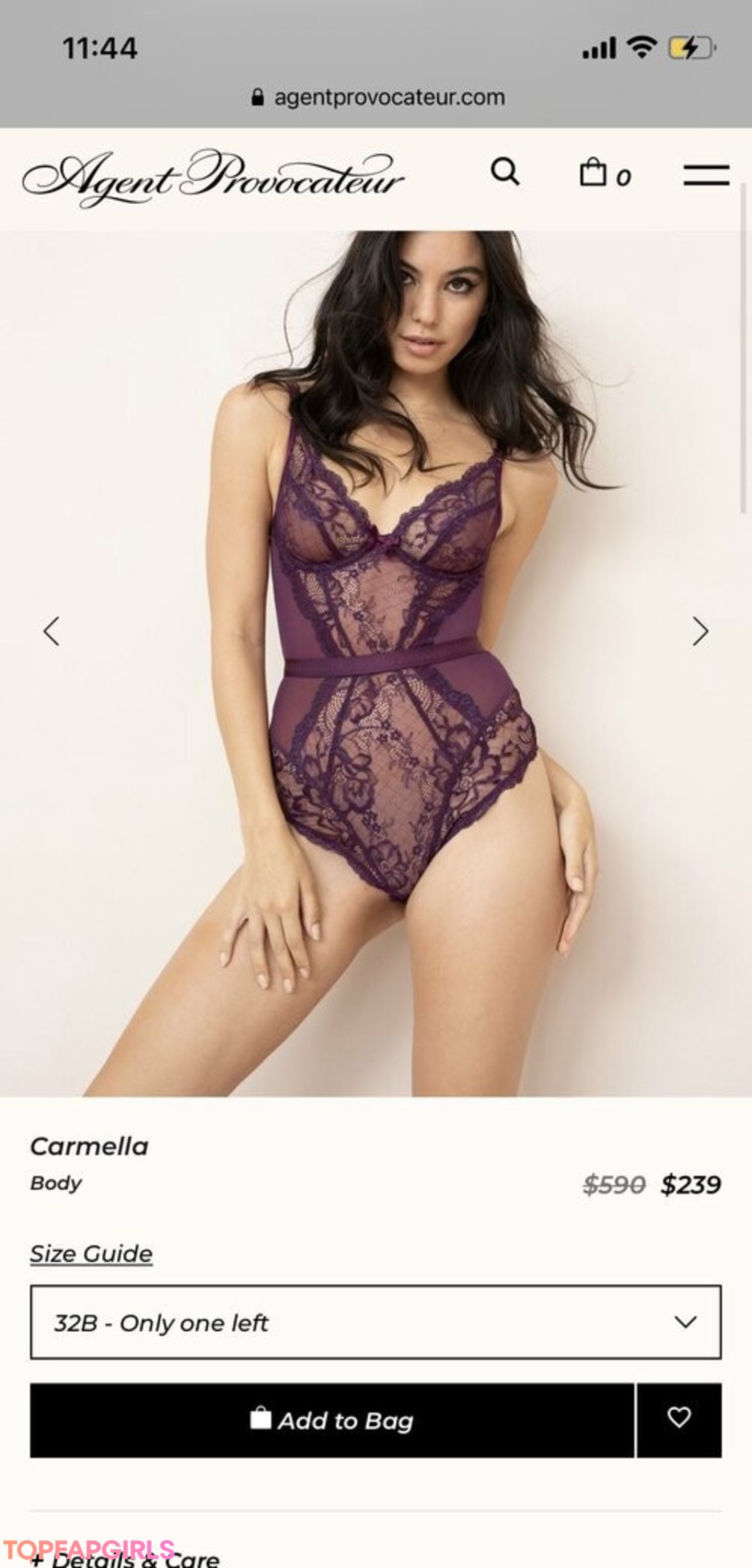Tap the agentprovocateur.com address bar
This screenshot has height=1568, width=752.
click(x=378, y=97)
